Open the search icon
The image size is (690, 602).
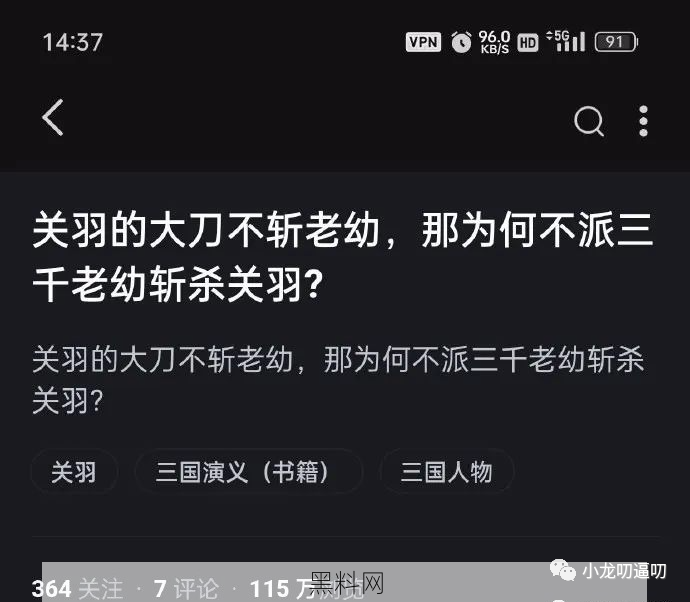point(589,122)
